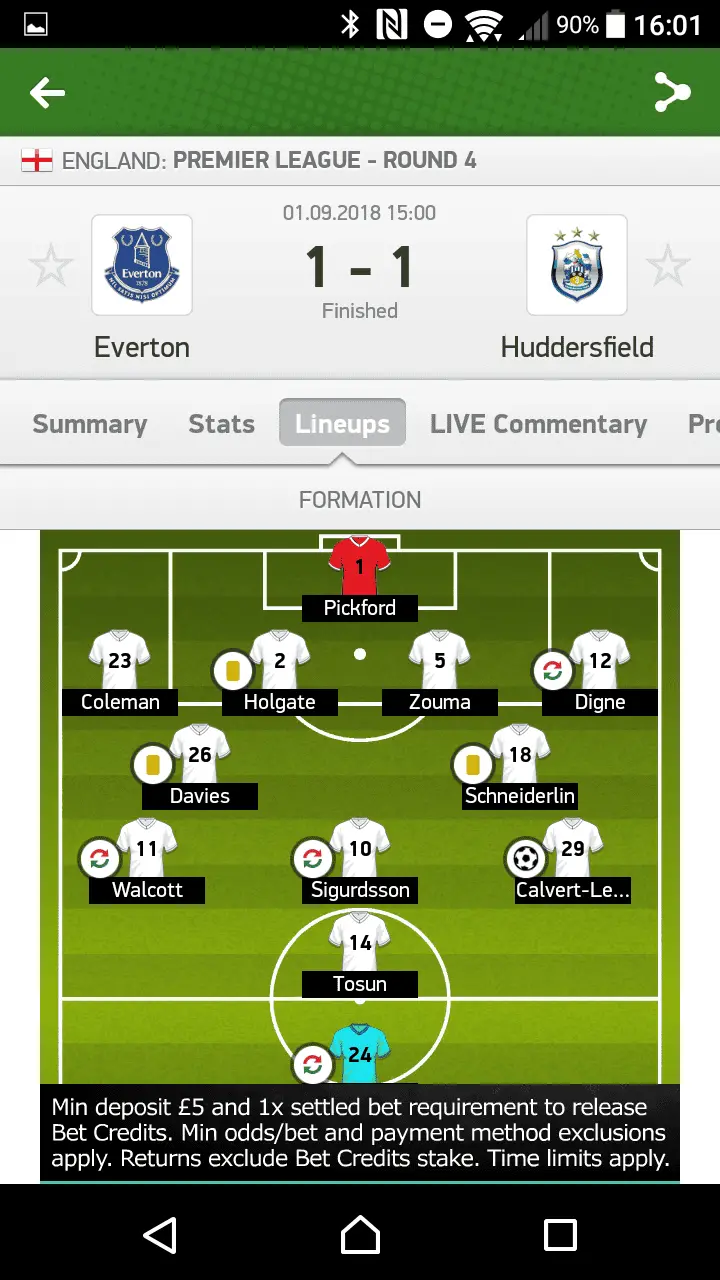Image resolution: width=720 pixels, height=1280 pixels.
Task: Tap the Bet Credits advert banner
Action: (x=360, y=1133)
